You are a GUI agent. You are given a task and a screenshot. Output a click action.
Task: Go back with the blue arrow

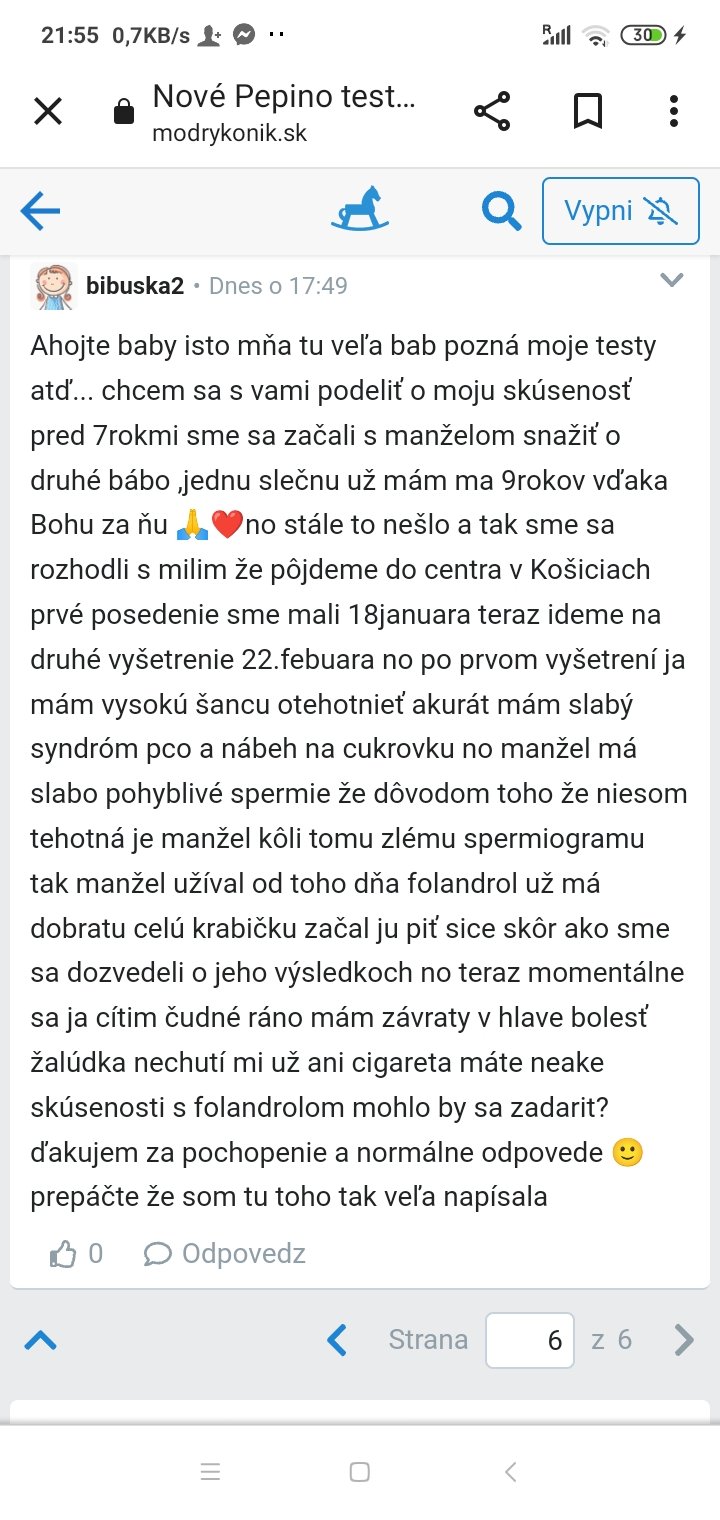click(x=41, y=211)
